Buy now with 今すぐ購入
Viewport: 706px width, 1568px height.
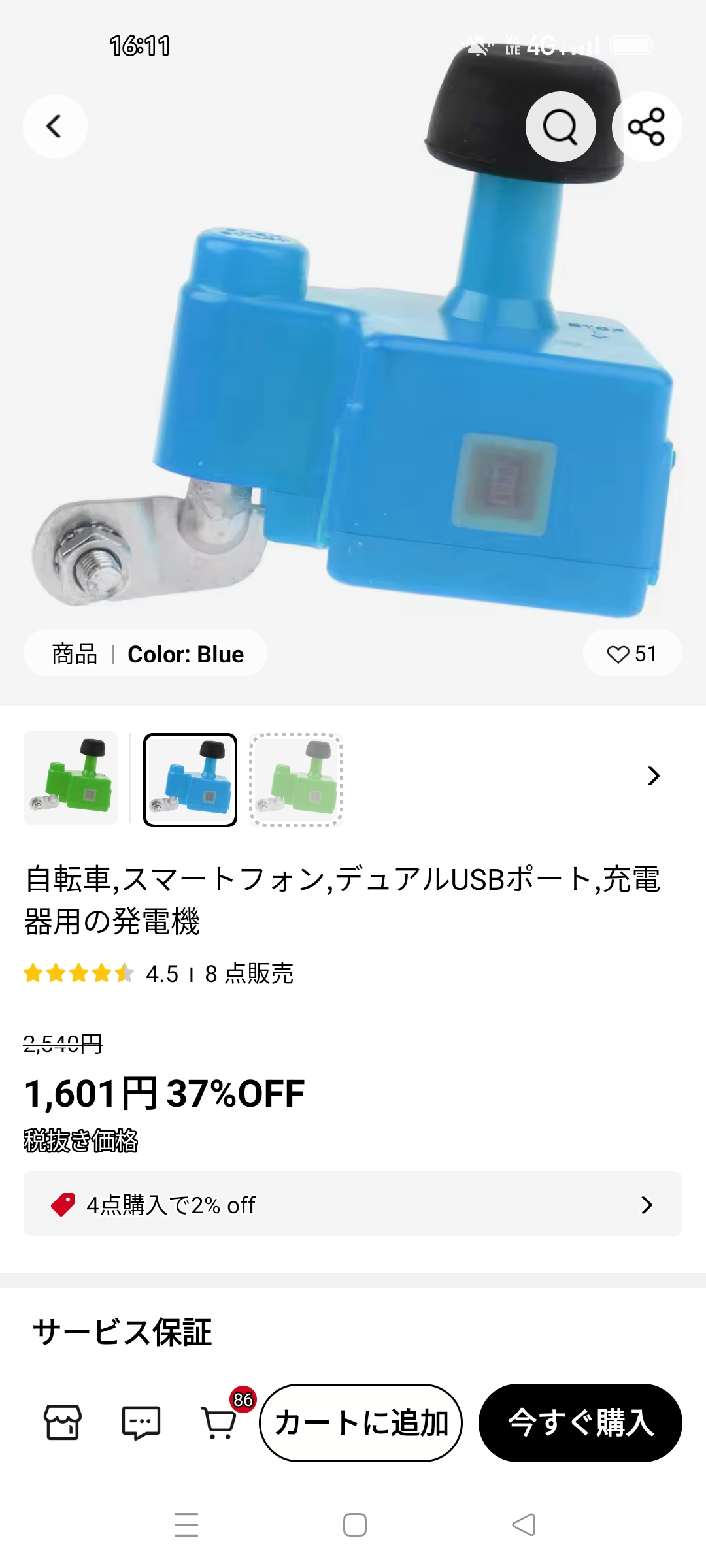tap(580, 1422)
